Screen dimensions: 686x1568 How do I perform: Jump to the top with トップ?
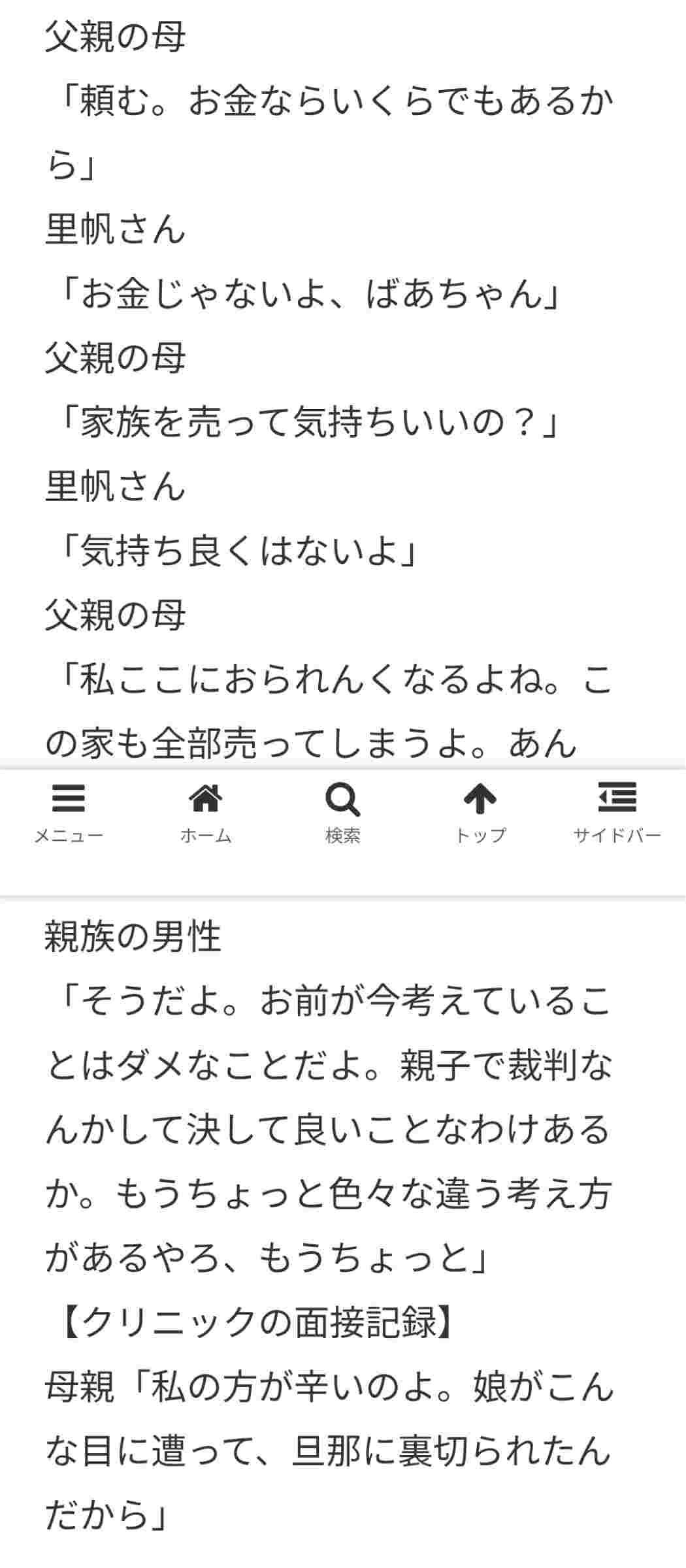[480, 811]
